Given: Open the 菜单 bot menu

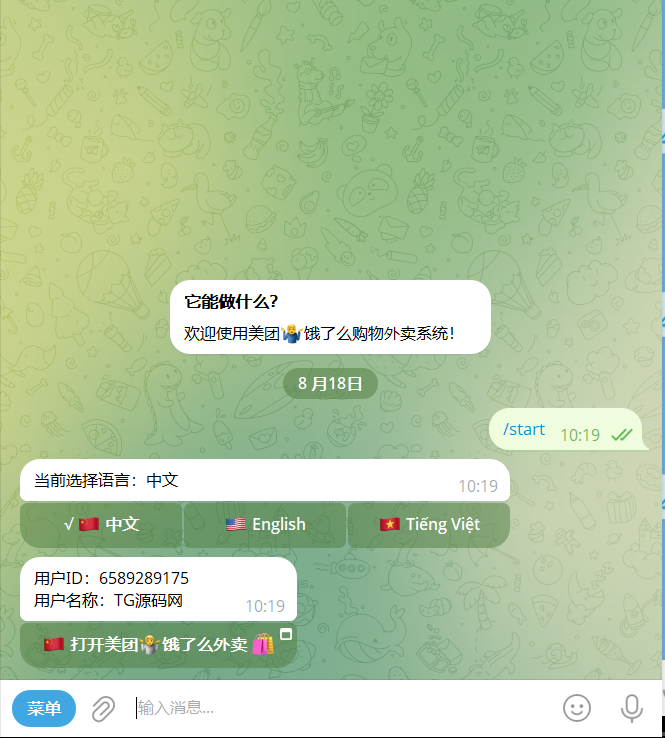Looking at the screenshot, I should (x=44, y=709).
